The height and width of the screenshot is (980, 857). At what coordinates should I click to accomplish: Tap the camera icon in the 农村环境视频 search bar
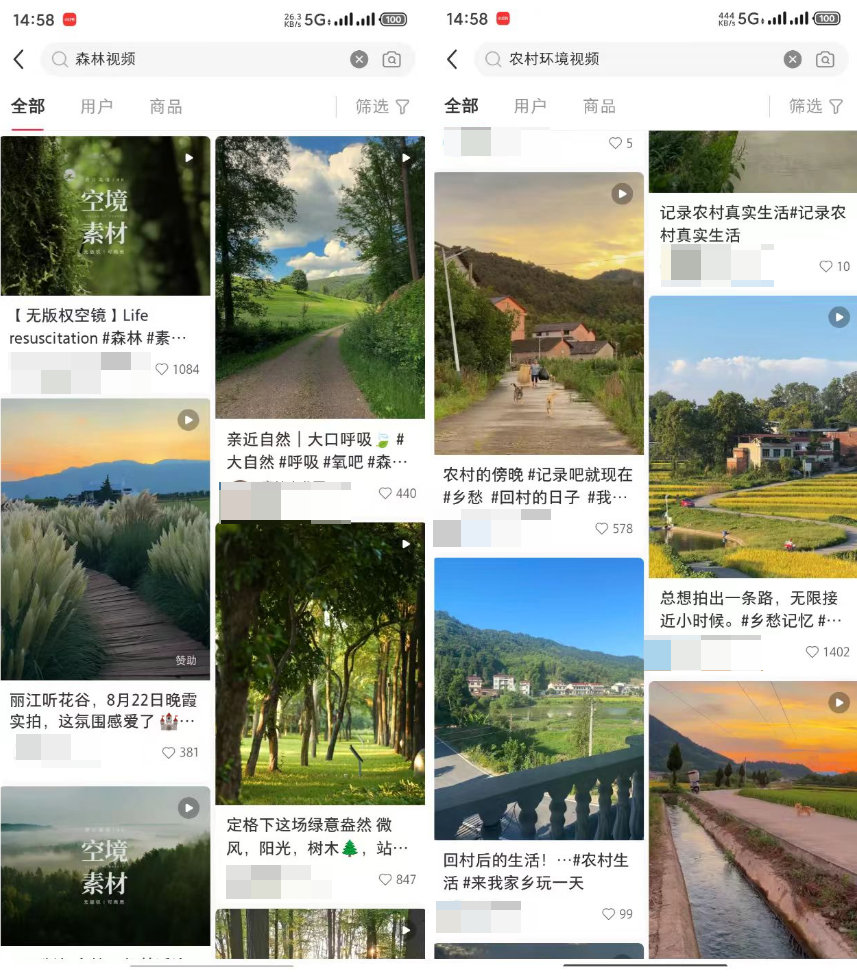tap(827, 59)
